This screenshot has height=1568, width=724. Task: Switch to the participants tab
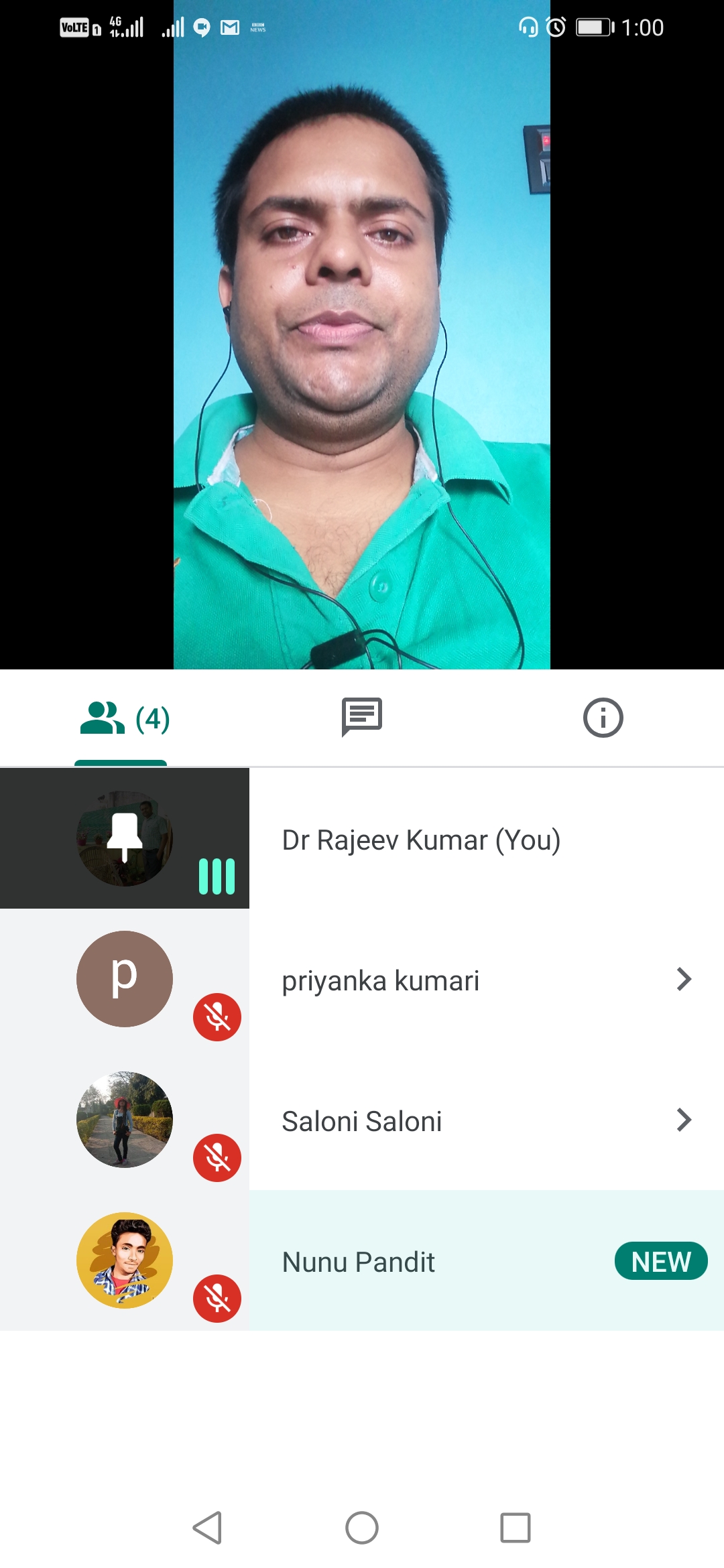(x=124, y=718)
